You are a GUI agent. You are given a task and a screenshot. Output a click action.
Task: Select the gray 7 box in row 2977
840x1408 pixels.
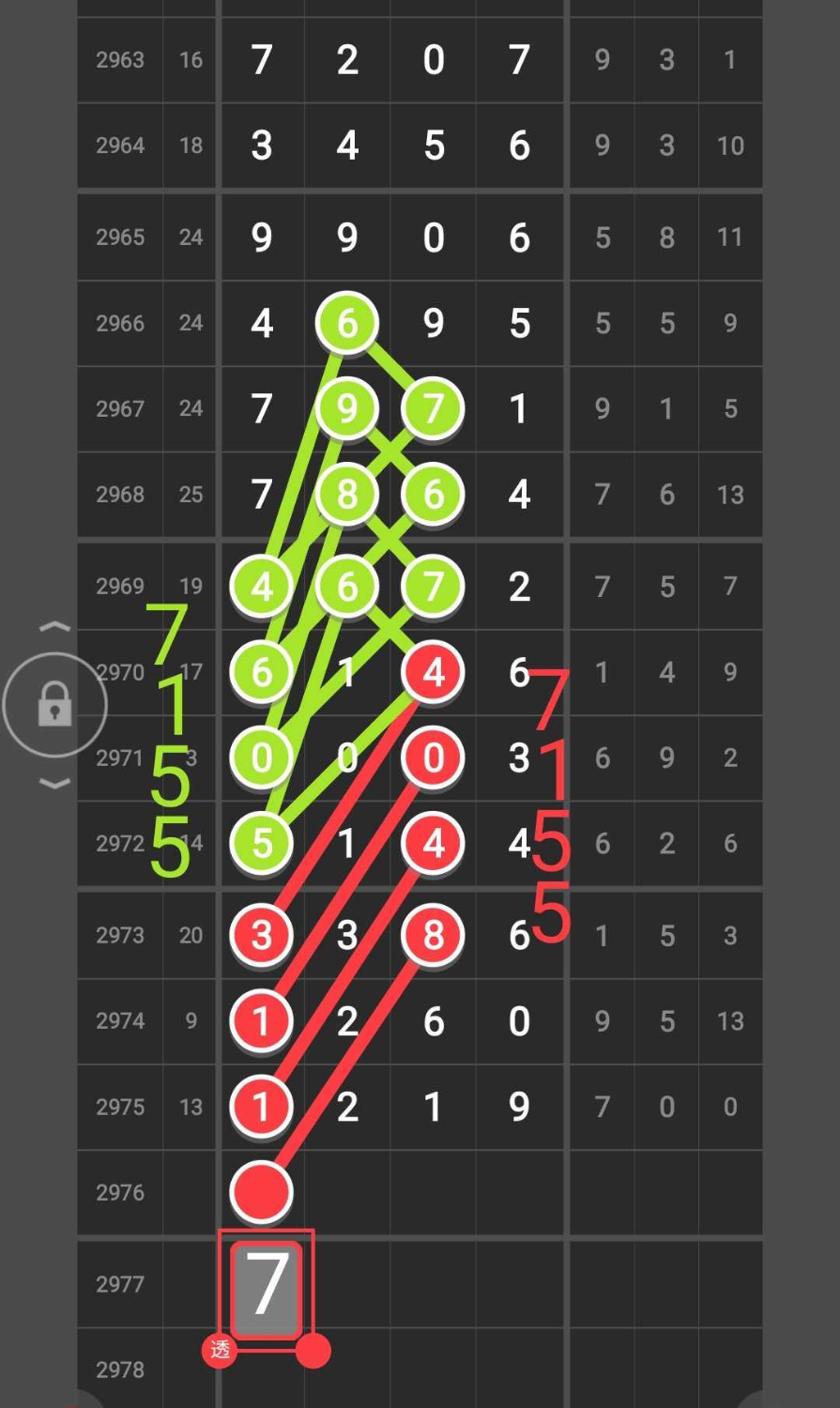266,1285
